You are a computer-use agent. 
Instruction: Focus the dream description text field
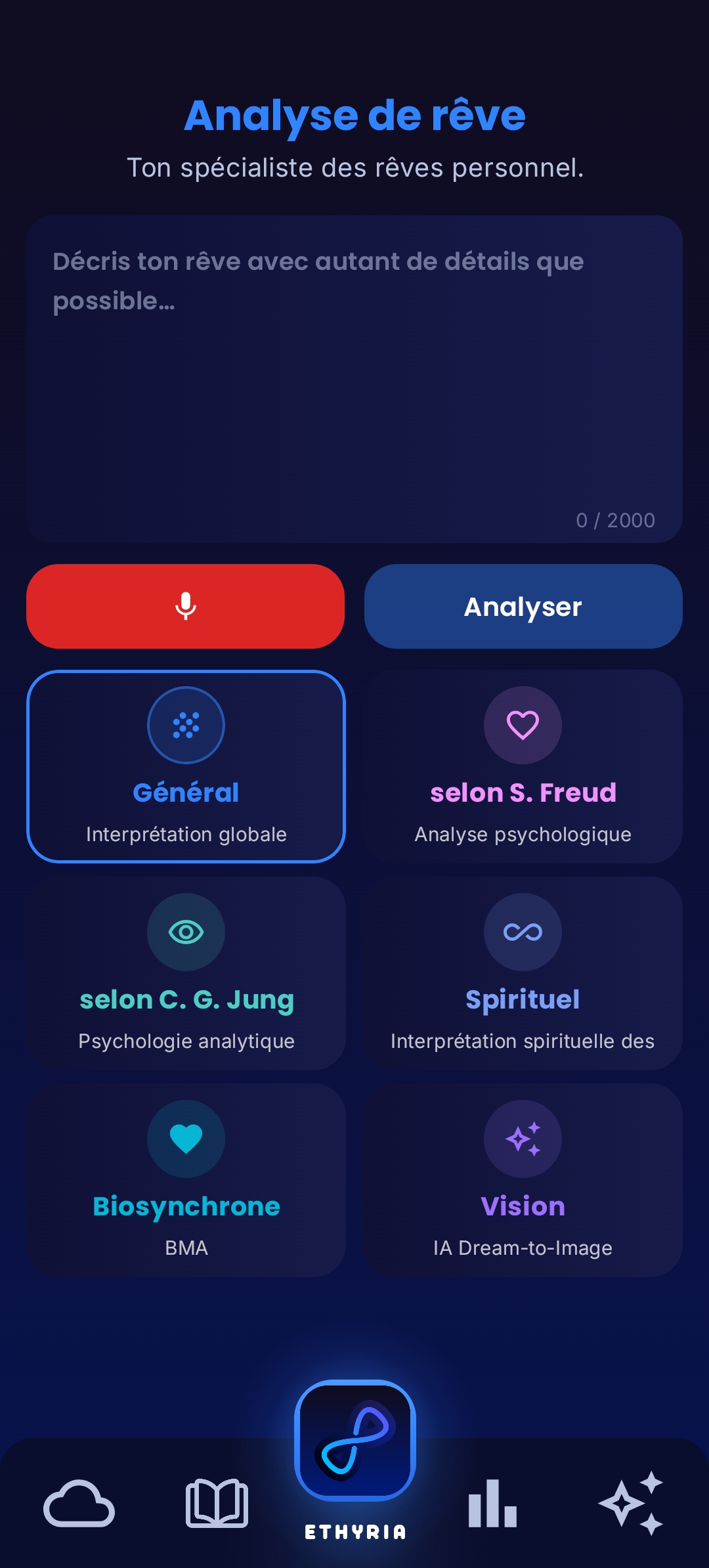click(x=354, y=378)
